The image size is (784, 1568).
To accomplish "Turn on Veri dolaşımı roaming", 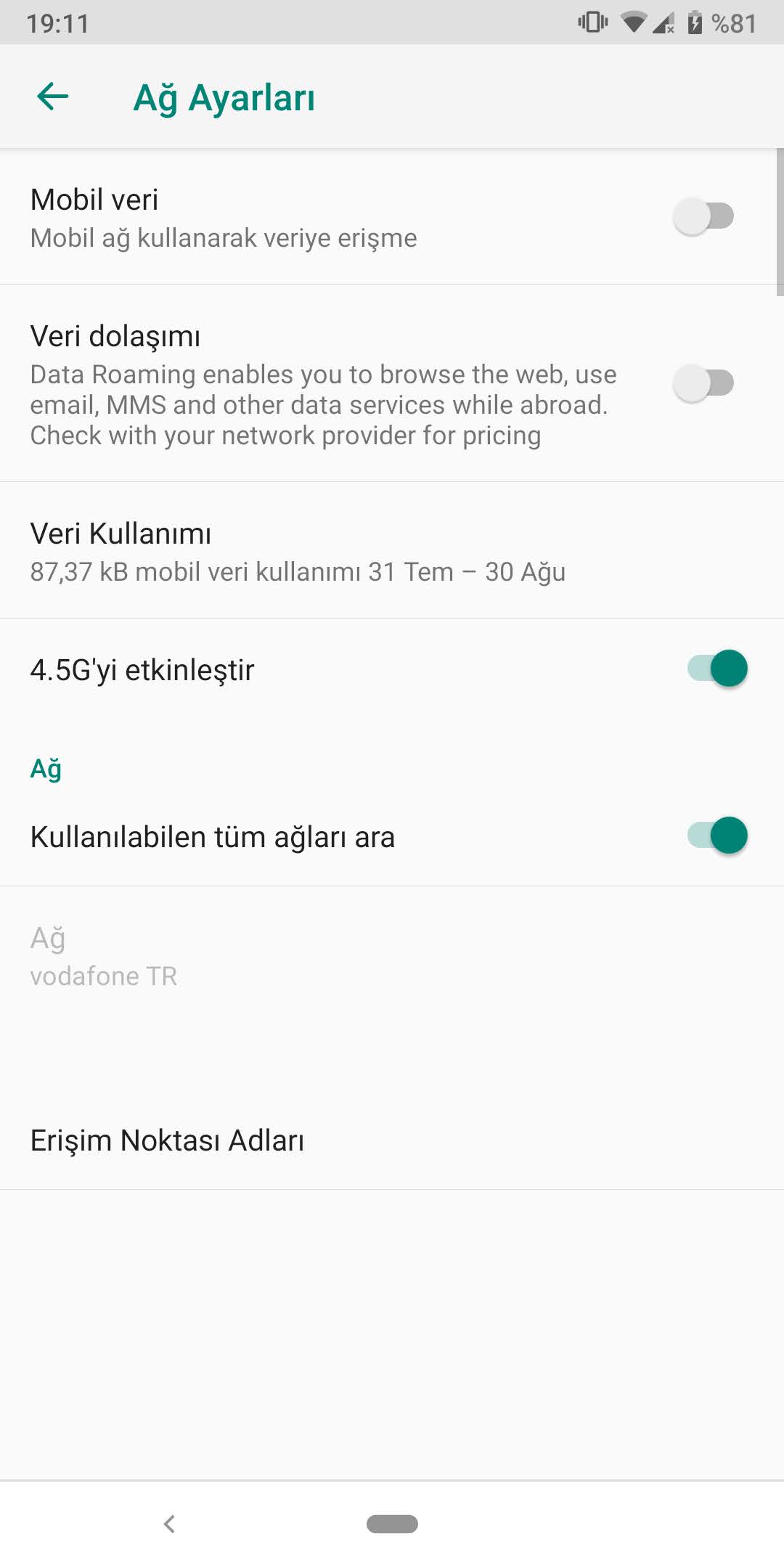I will pos(703,383).
